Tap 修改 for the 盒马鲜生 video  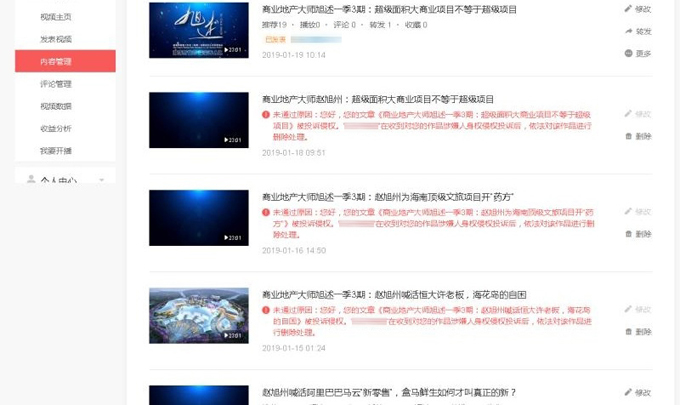click(638, 393)
